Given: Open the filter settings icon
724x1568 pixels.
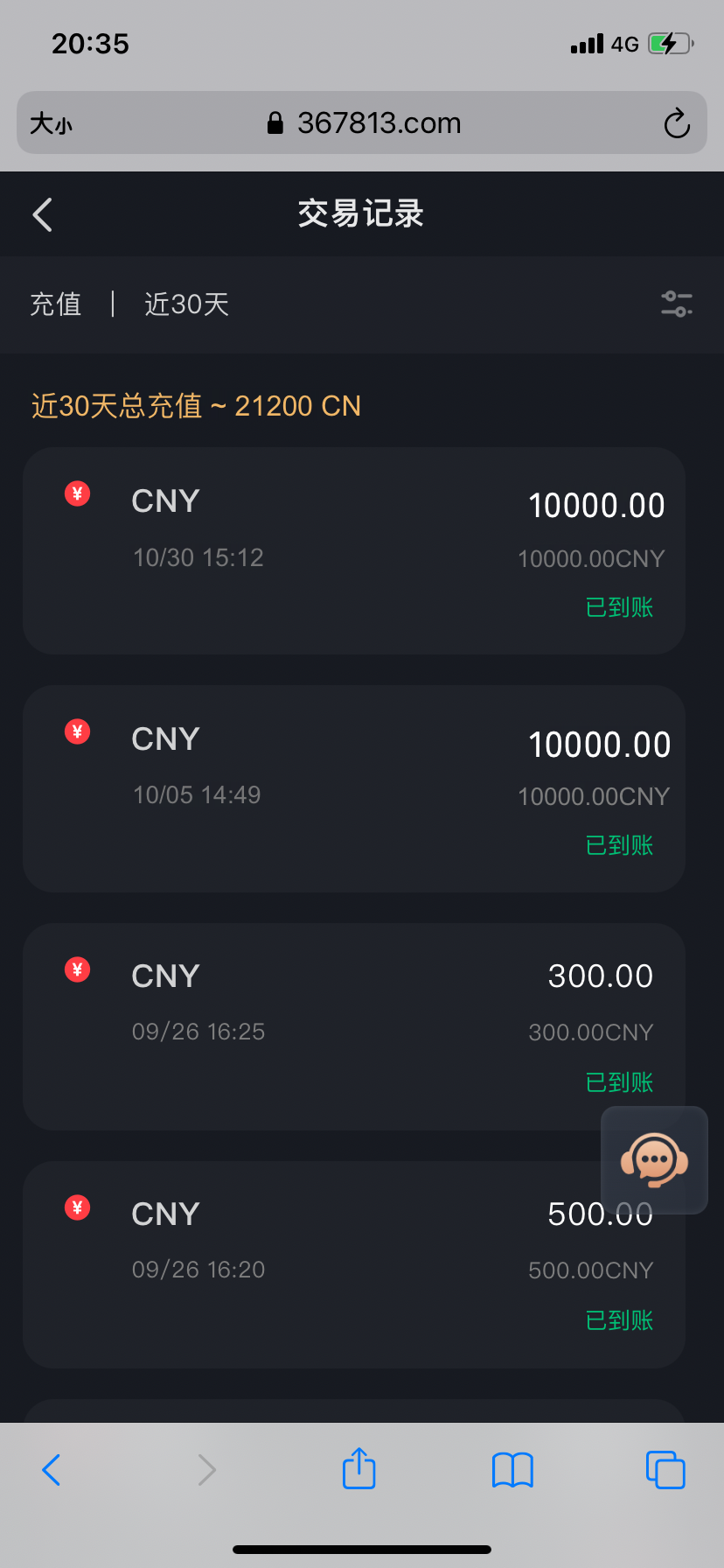Looking at the screenshot, I should point(676,304).
